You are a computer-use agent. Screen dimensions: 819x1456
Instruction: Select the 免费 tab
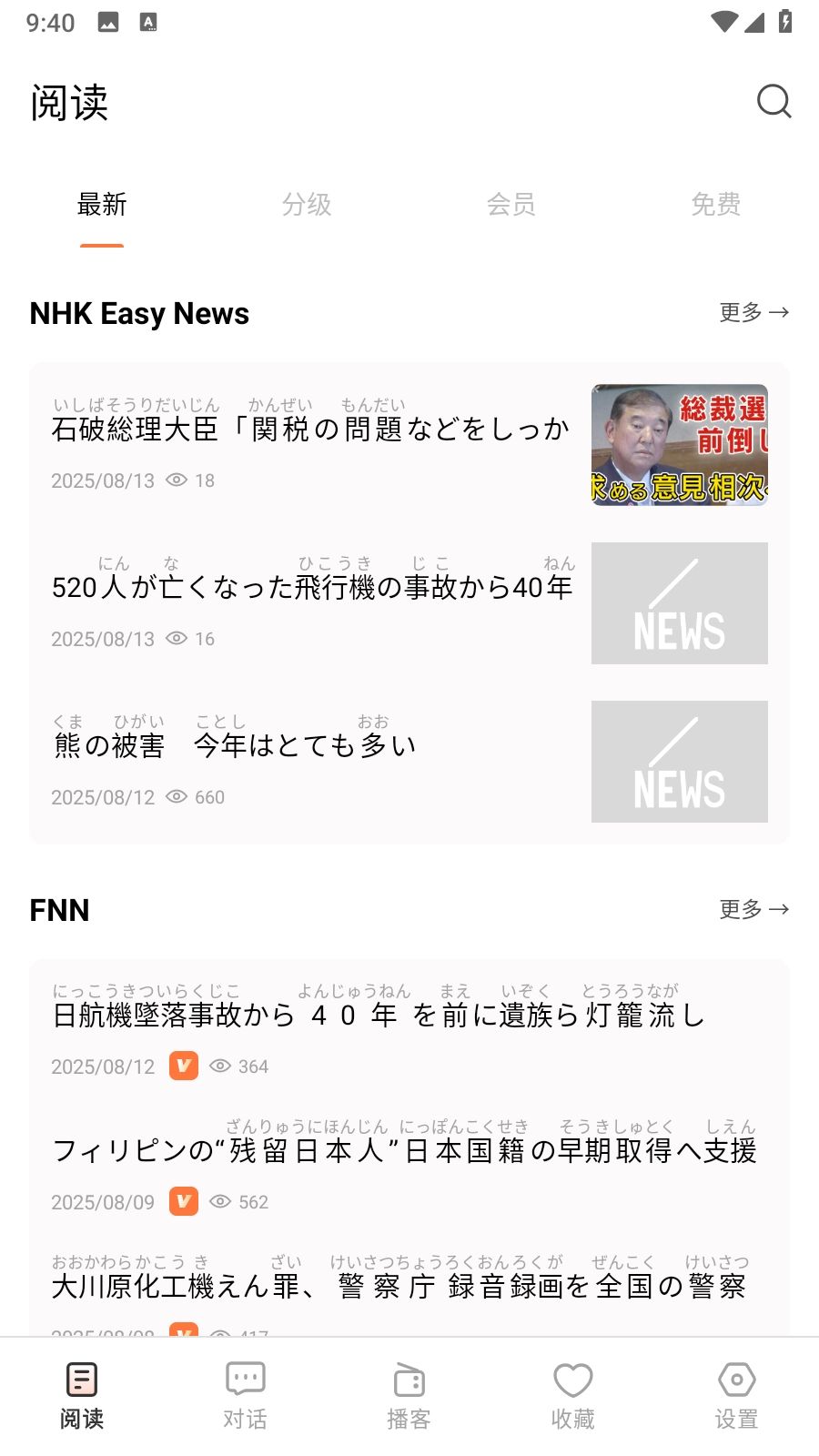716,205
